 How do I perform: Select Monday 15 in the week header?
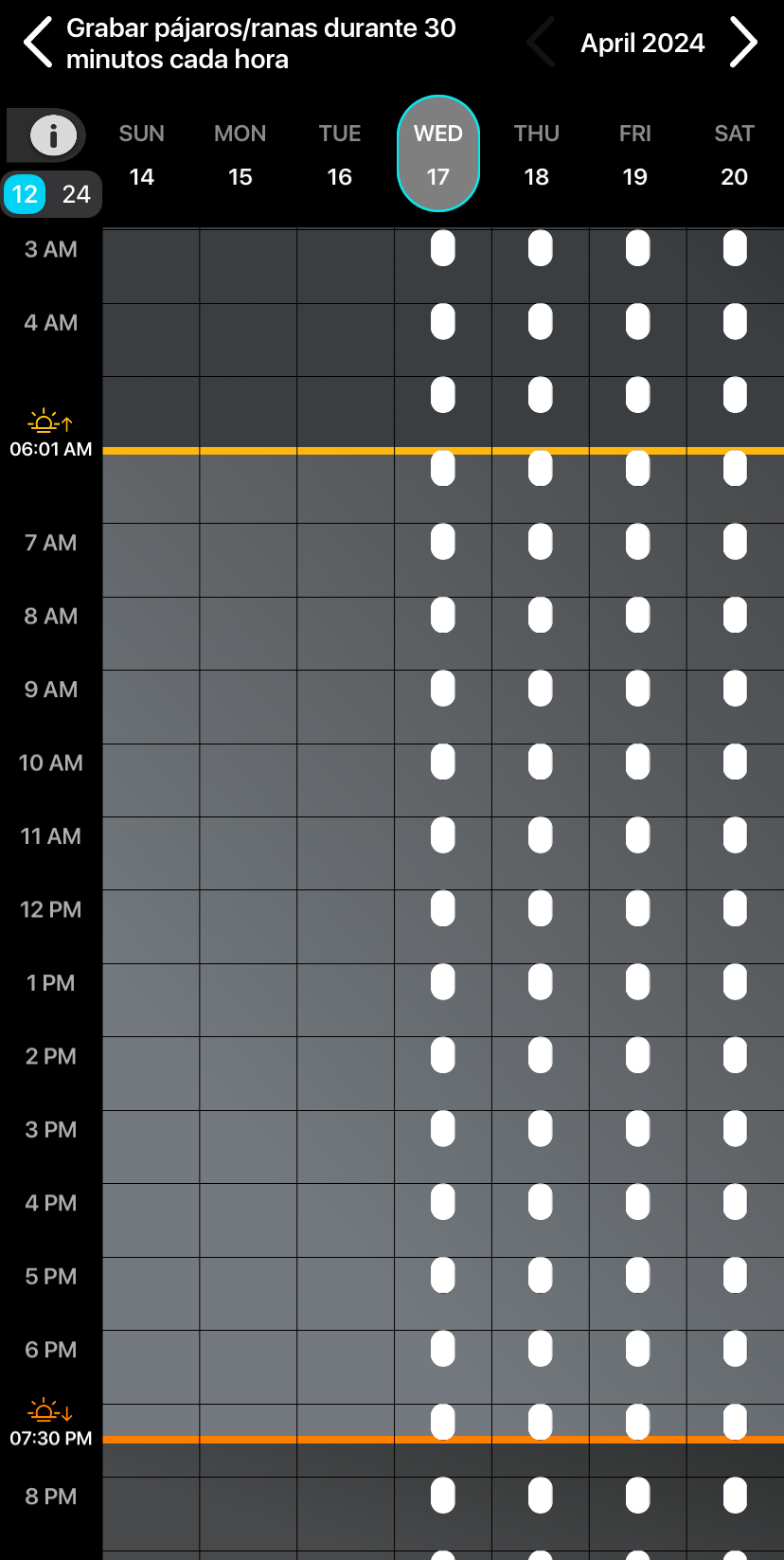pos(241,154)
